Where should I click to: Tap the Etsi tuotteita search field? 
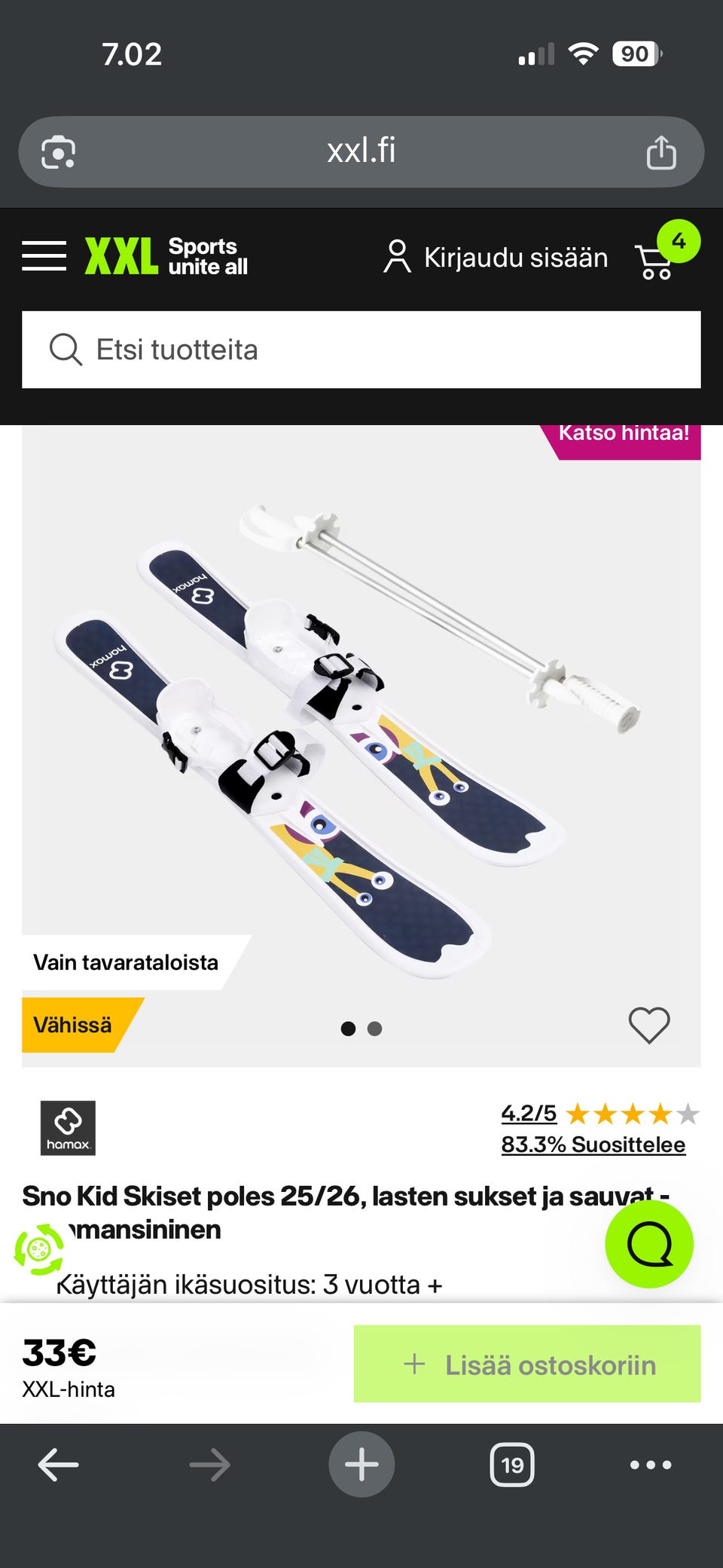361,350
